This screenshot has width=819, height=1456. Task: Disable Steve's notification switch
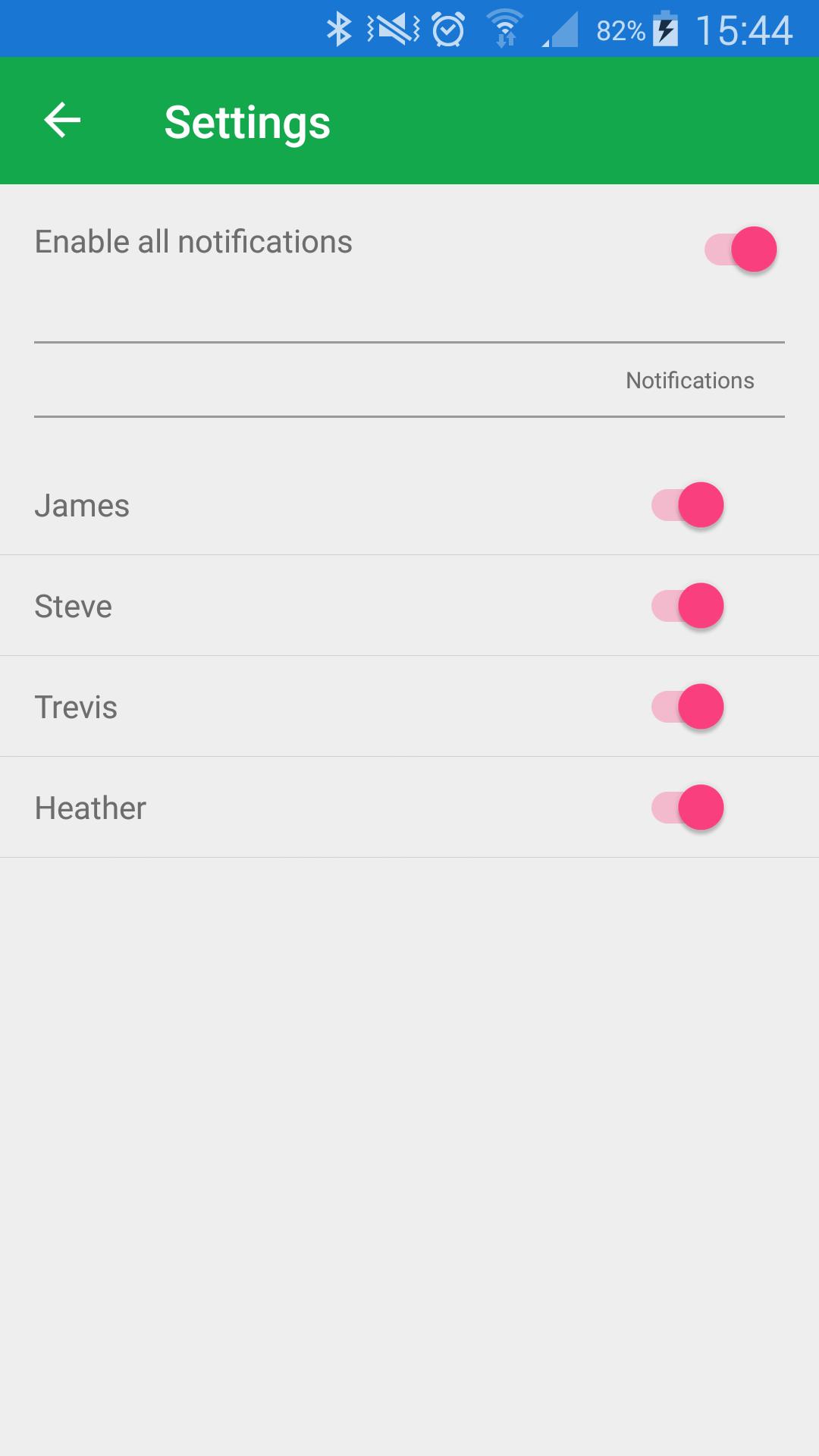[688, 606]
